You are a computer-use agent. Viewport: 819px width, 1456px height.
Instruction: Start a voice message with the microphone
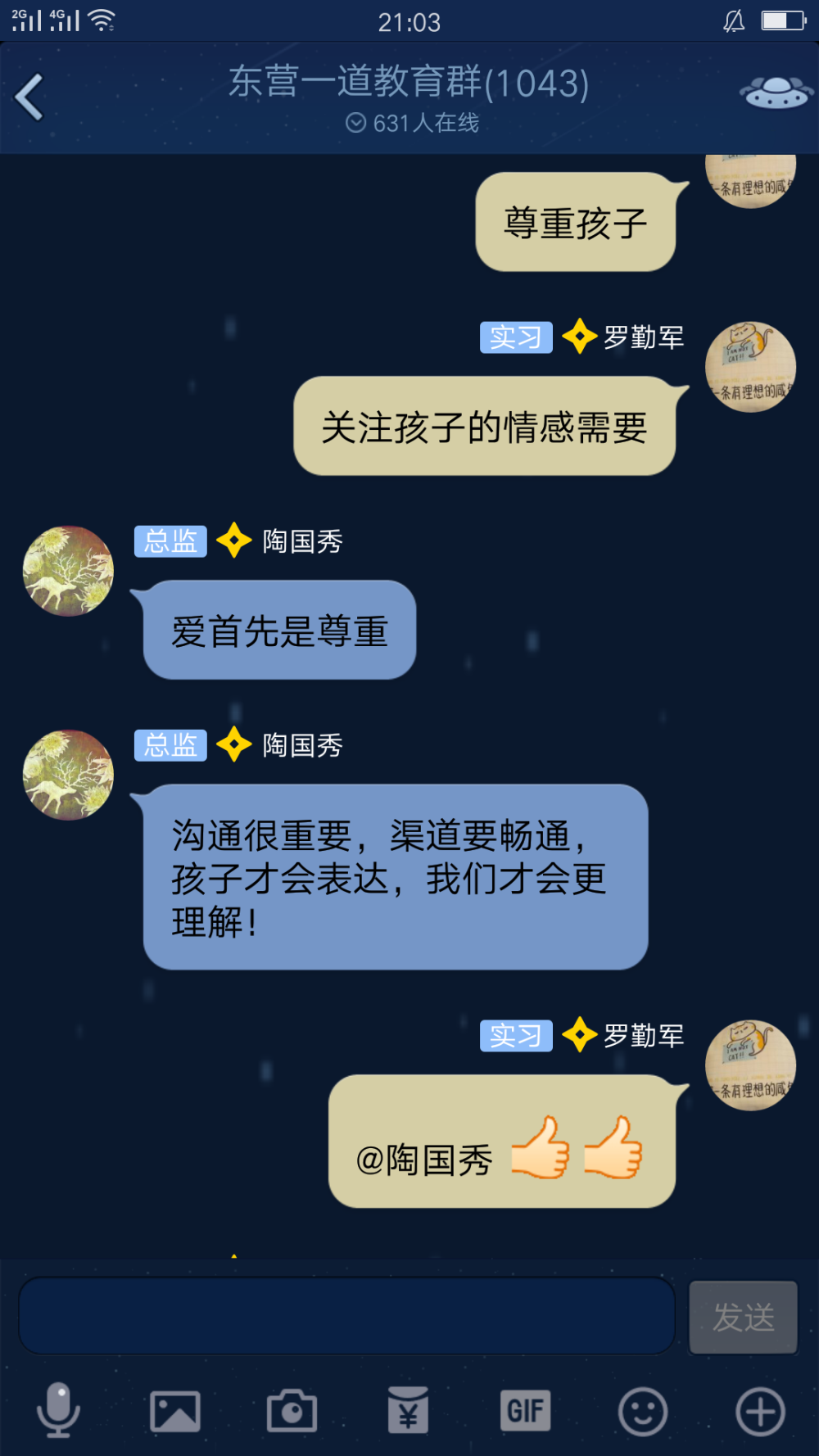click(x=58, y=1410)
